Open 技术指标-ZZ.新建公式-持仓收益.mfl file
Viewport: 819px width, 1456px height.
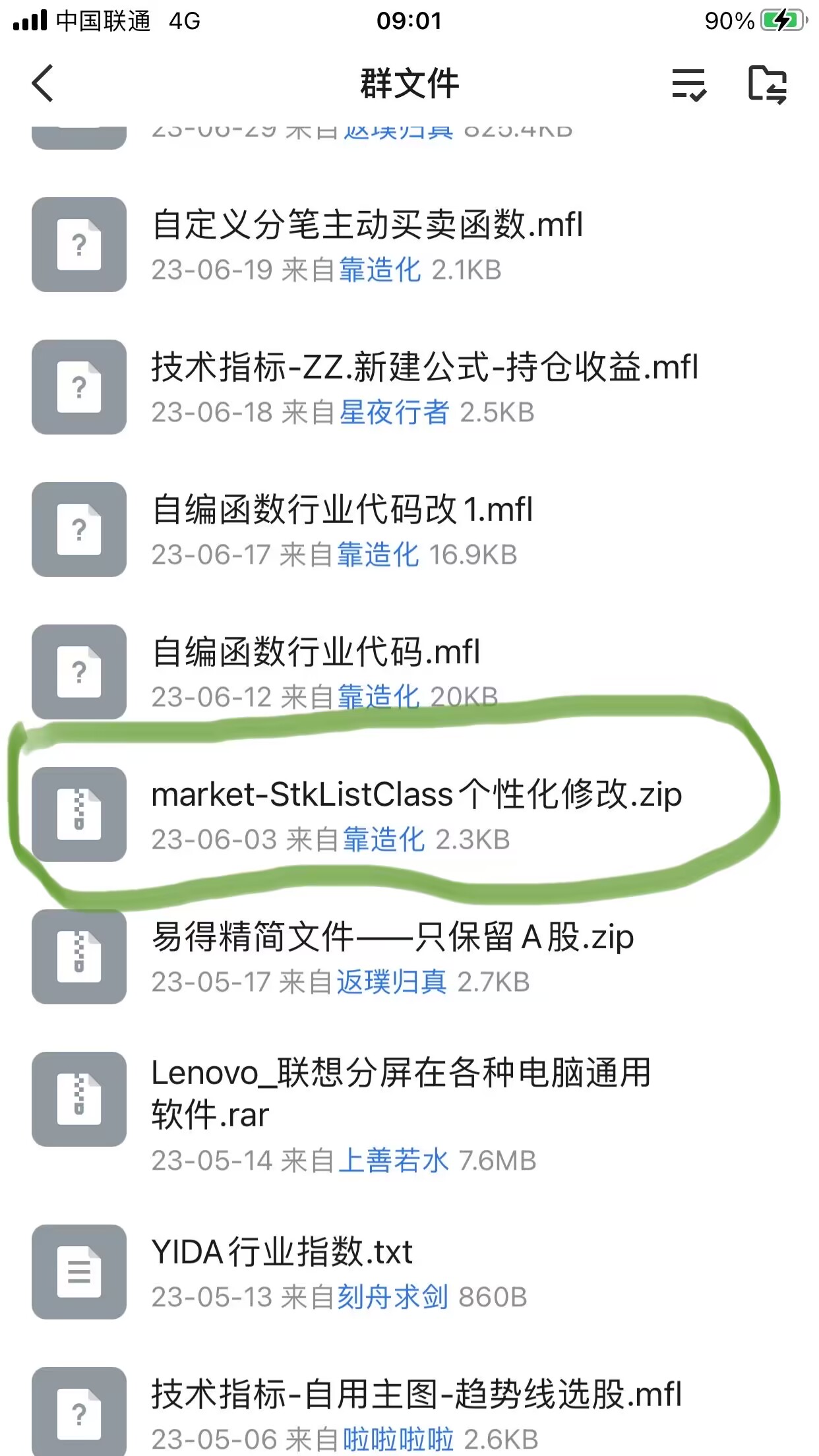pyautogui.click(x=424, y=367)
